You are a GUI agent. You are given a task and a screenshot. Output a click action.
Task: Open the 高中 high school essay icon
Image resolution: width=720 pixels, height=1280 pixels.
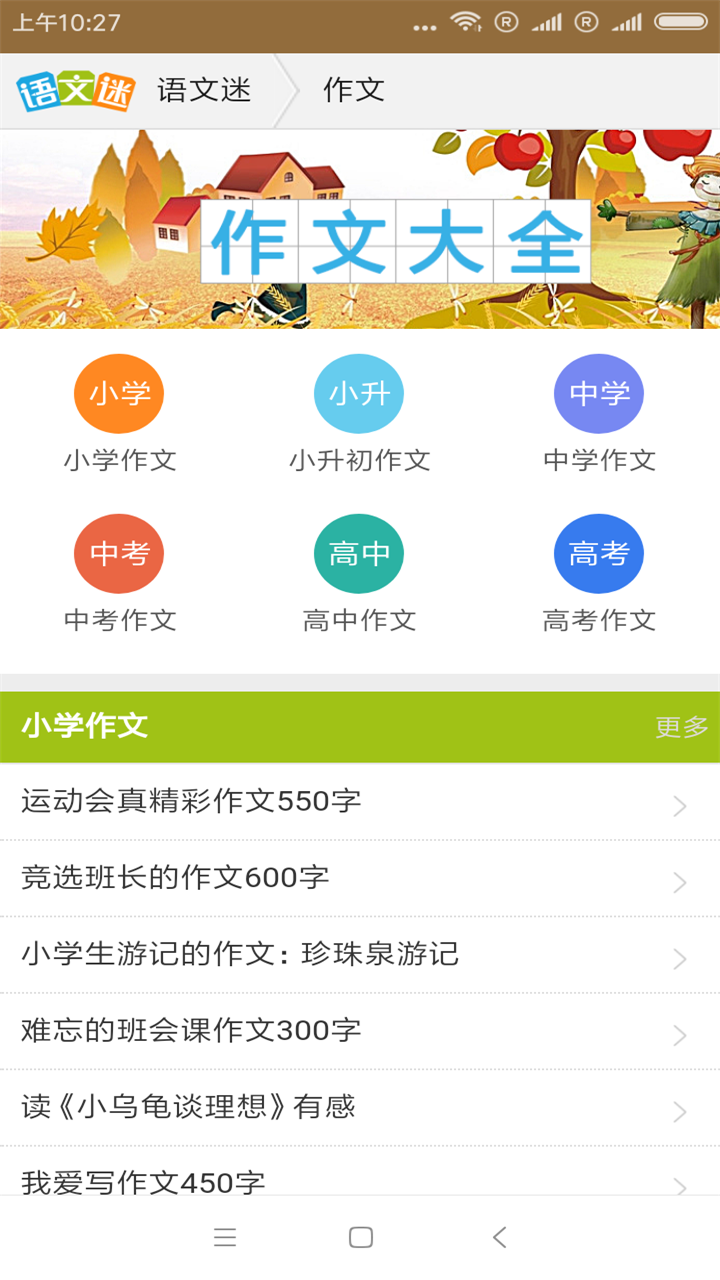[x=359, y=552]
